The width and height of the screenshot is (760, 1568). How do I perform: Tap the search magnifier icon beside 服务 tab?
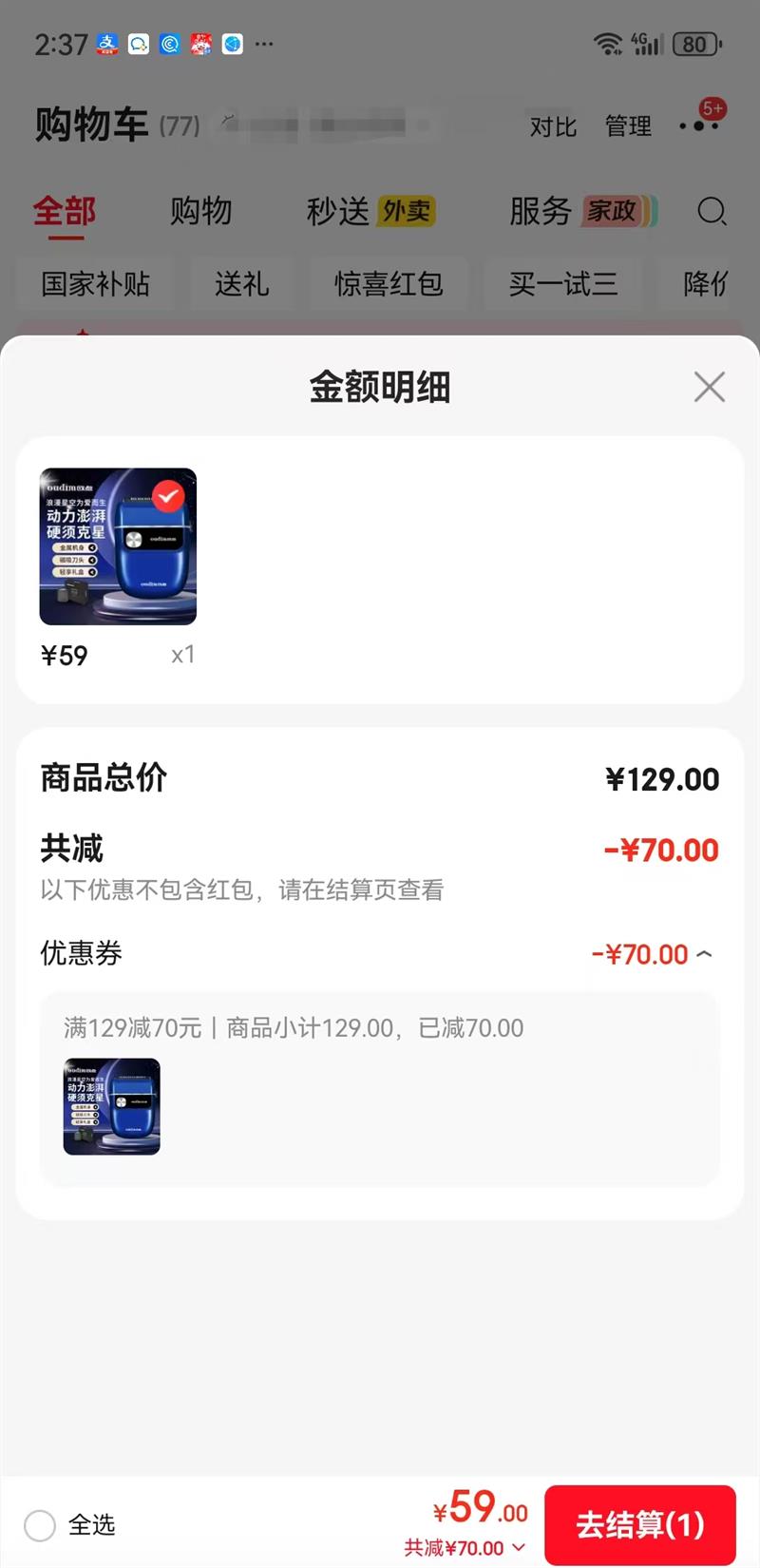712,213
